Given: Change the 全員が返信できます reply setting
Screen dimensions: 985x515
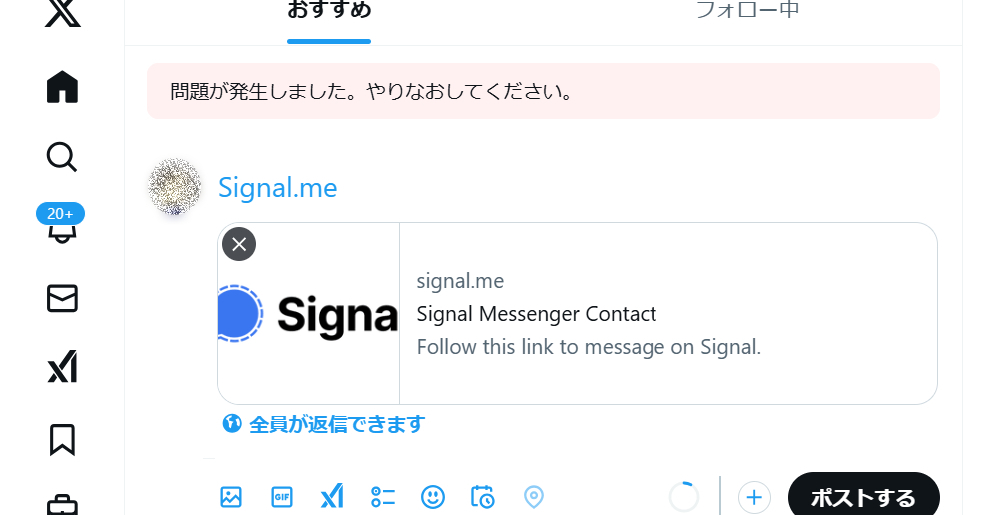Looking at the screenshot, I should [x=324, y=424].
